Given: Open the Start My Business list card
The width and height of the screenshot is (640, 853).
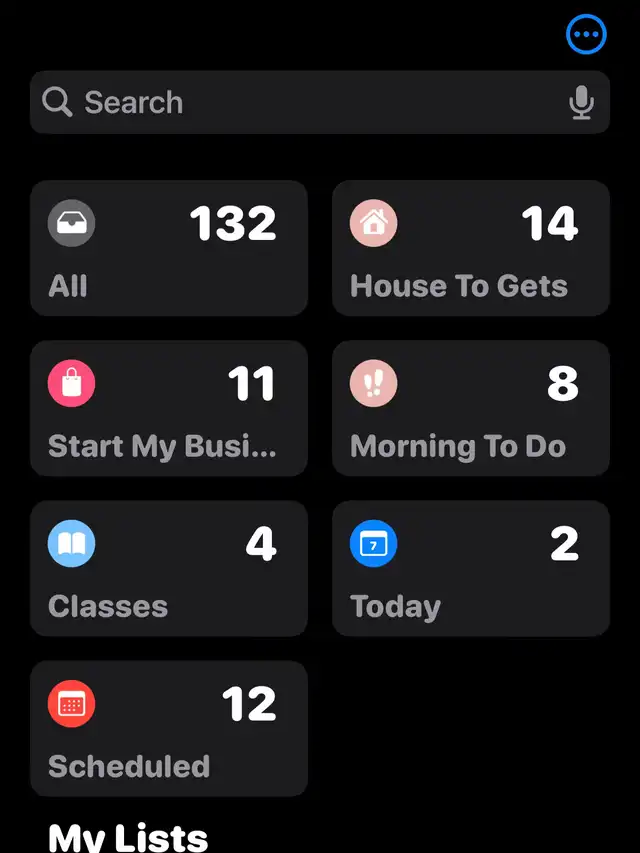Looking at the screenshot, I should coord(169,408).
